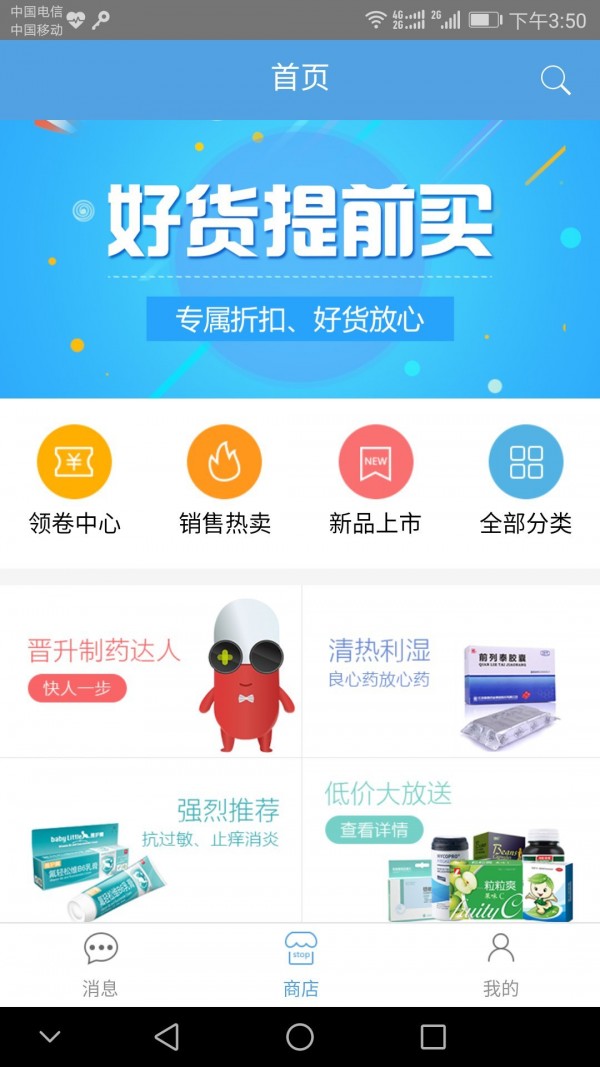Select the 商店 tab
Screen dimensions: 600x1067
tap(300, 965)
